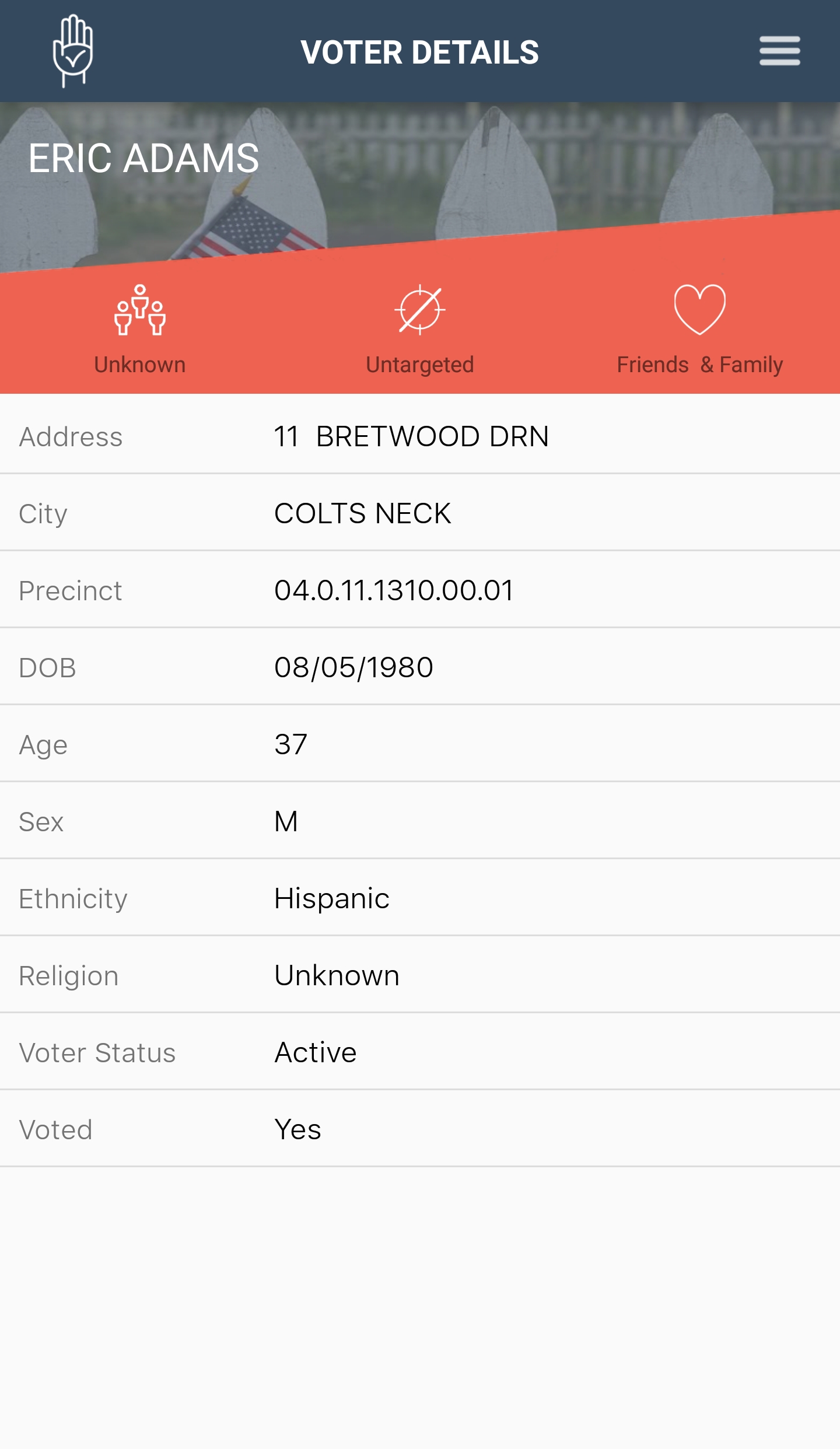The width and height of the screenshot is (840, 1449).
Task: Open the Friends & Family option
Action: pyautogui.click(x=699, y=330)
